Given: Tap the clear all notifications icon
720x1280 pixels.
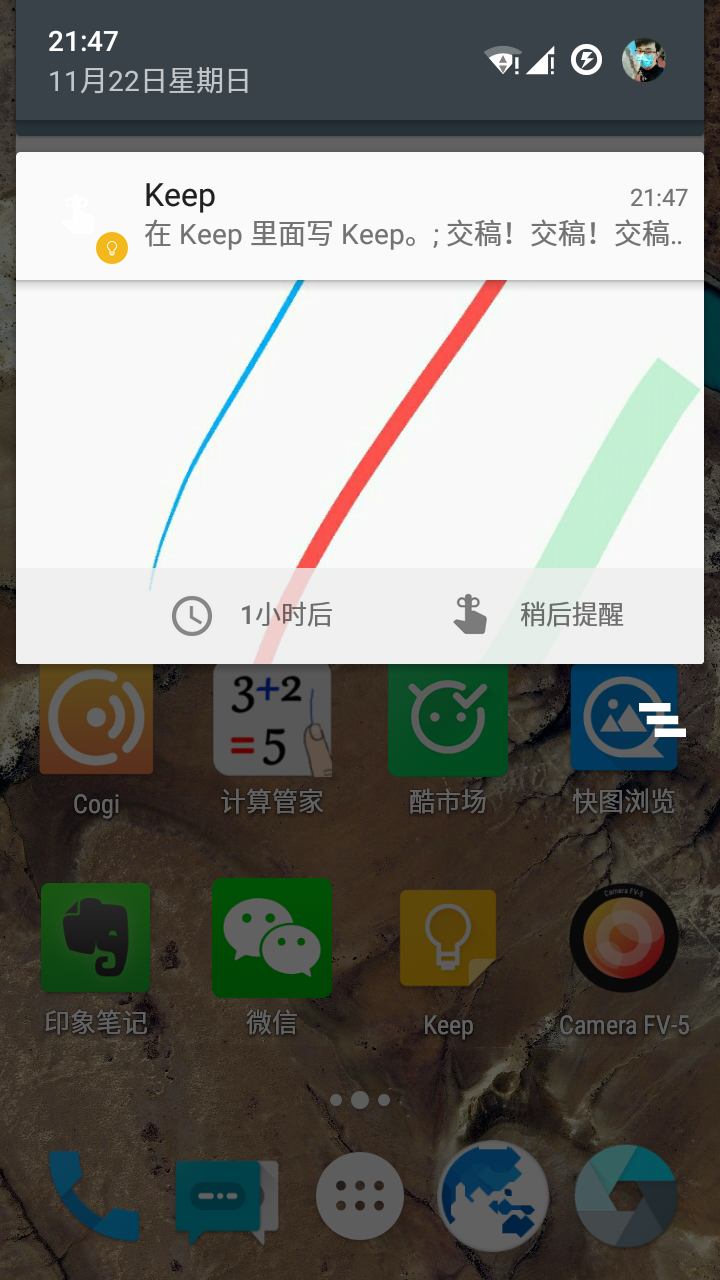Looking at the screenshot, I should pos(662,720).
